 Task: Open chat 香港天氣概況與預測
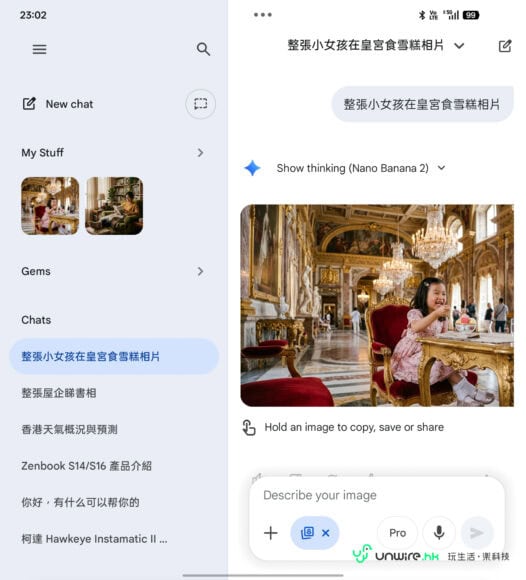coord(70,429)
